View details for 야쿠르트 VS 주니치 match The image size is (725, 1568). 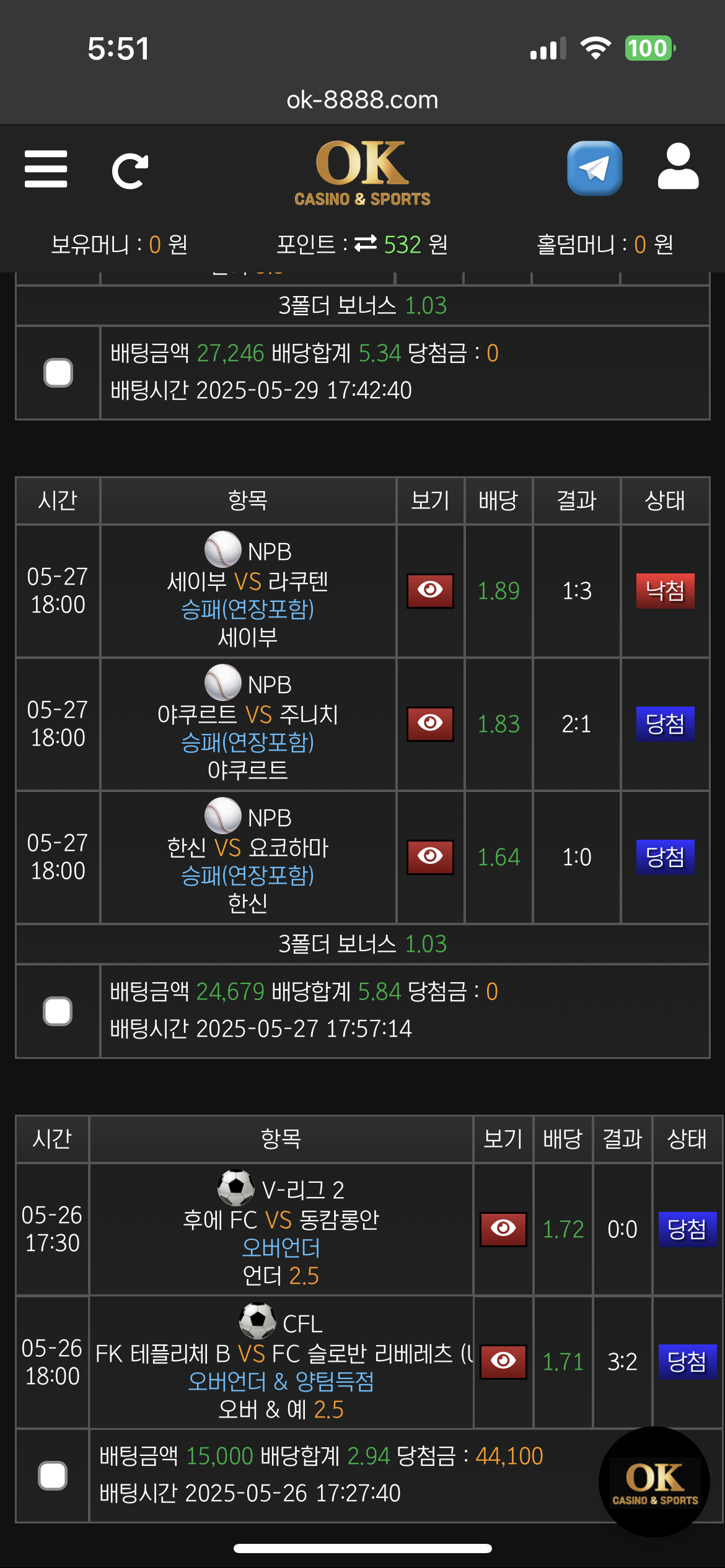[430, 723]
